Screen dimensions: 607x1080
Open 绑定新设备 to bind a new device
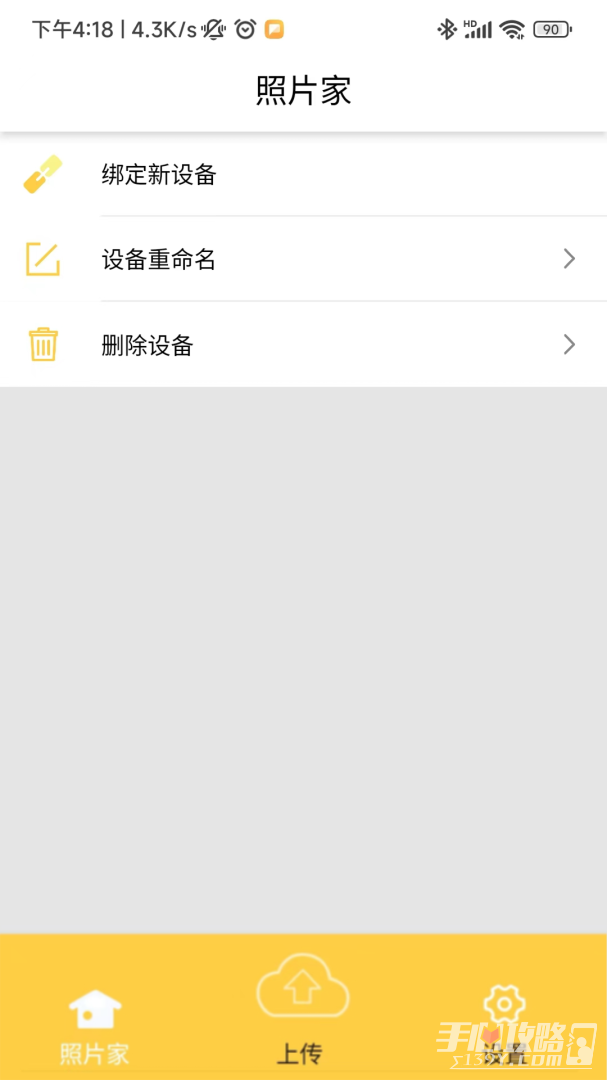pos(303,174)
